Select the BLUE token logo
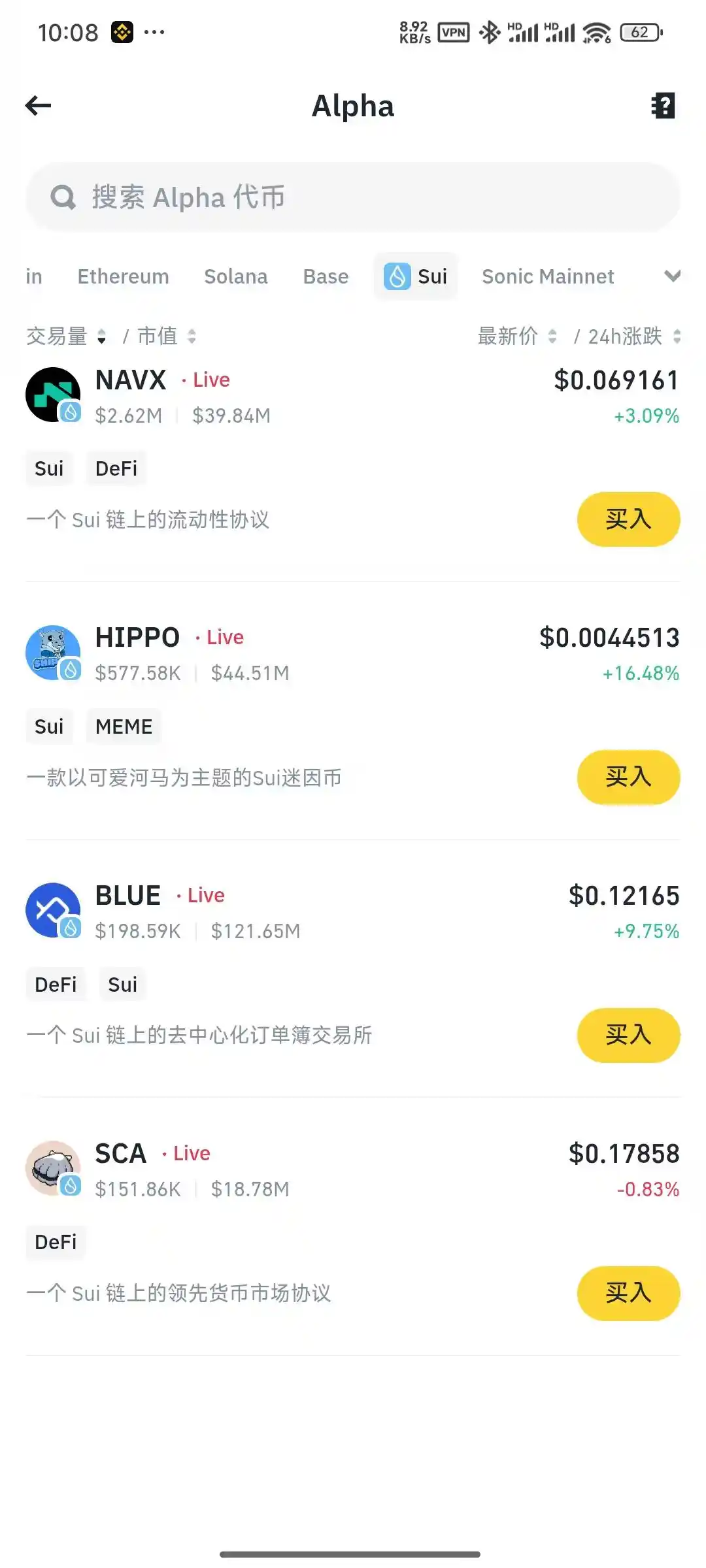Screen dimensions: 706x1568 coord(54,908)
